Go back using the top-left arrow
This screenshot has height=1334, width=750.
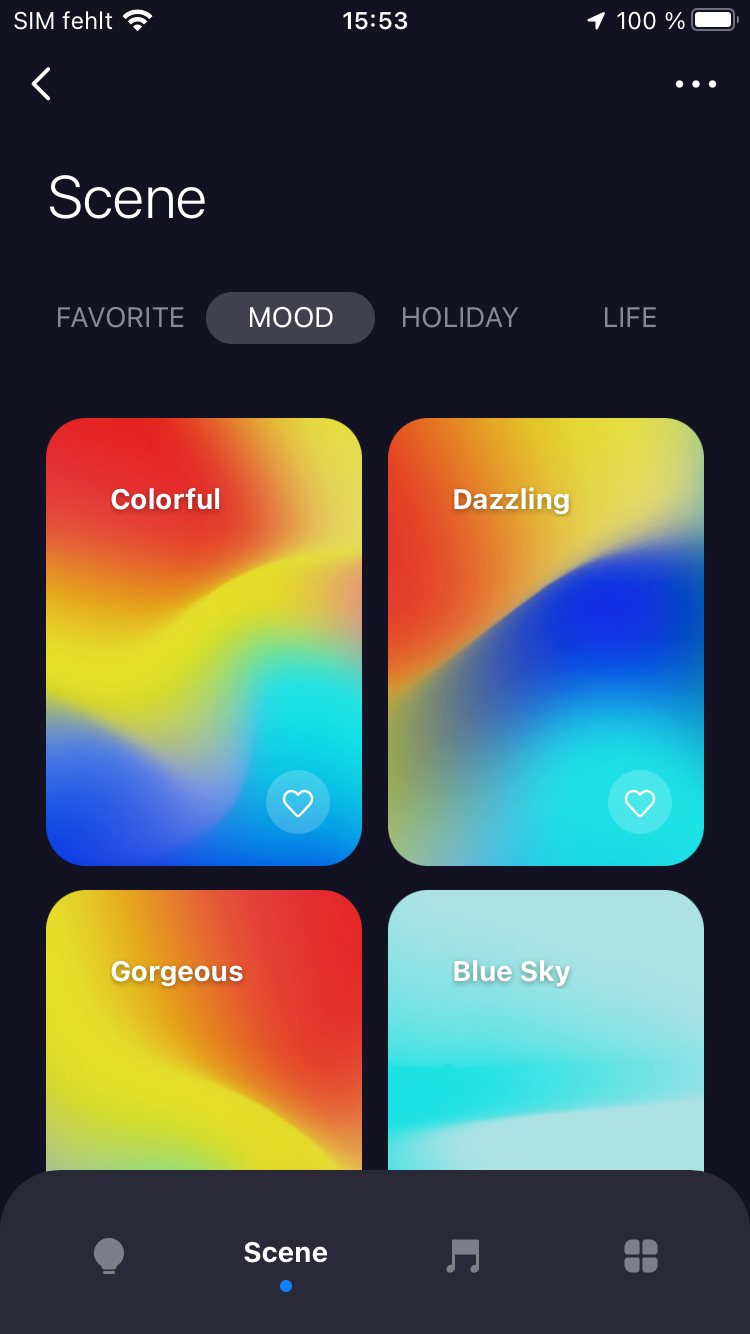coord(41,84)
